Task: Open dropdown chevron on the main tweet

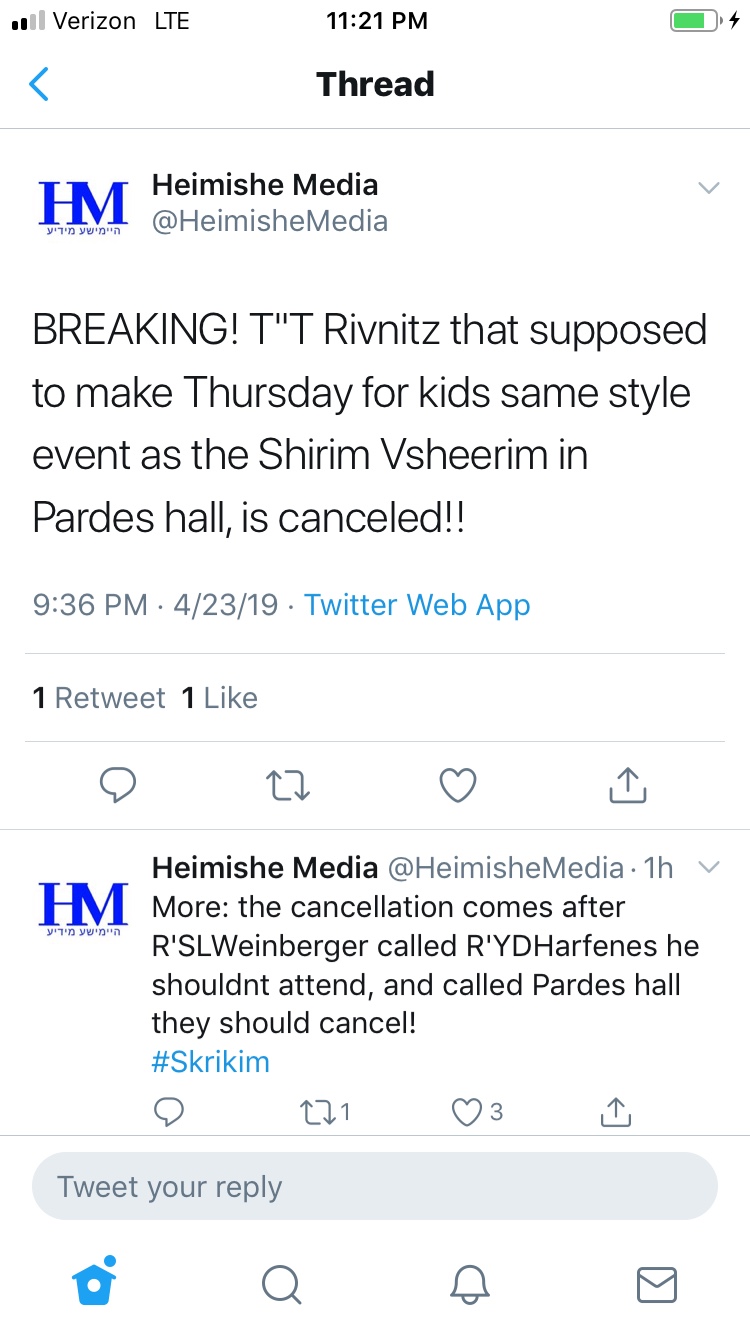Action: point(708,188)
